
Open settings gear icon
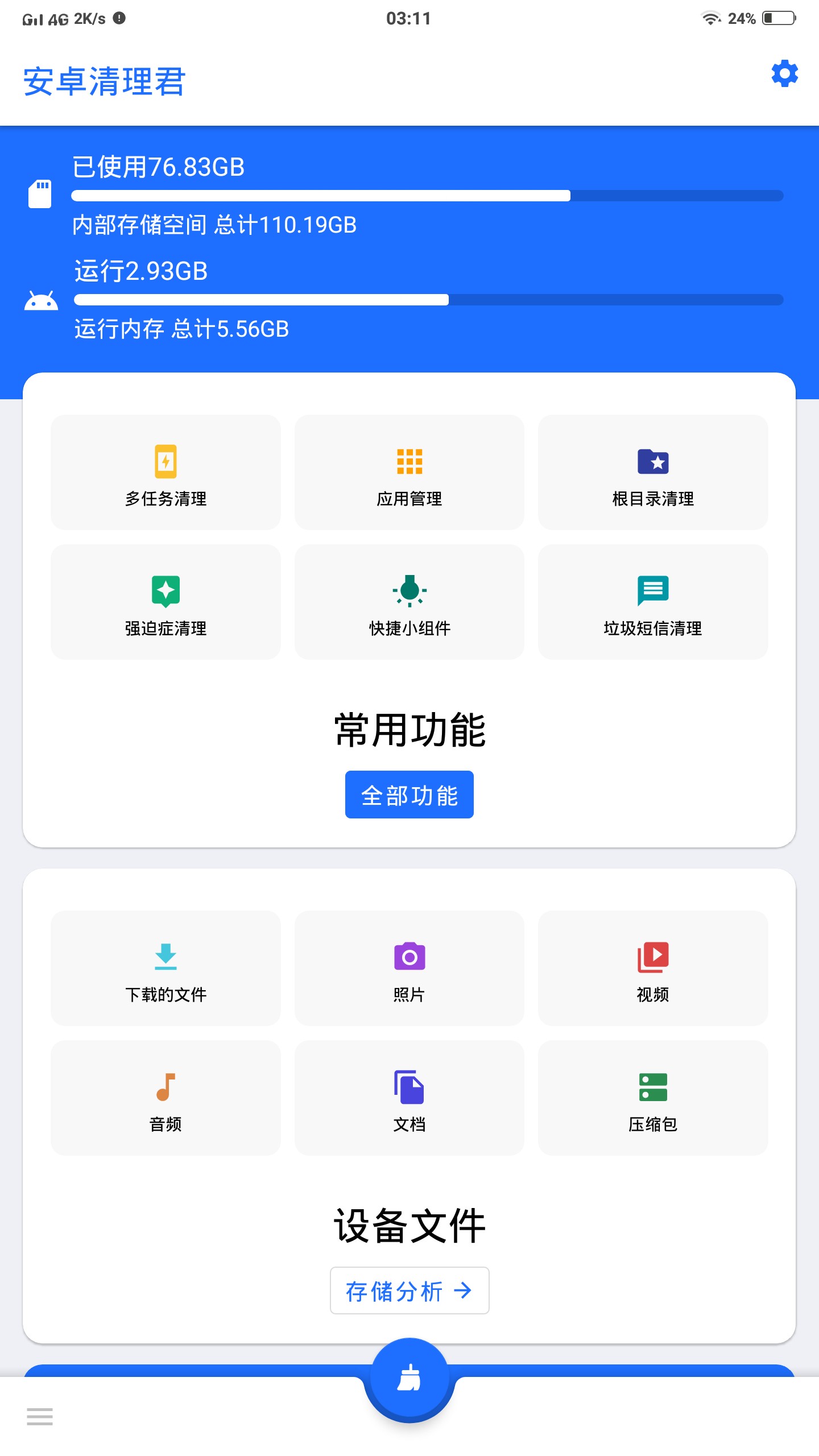coord(784,74)
